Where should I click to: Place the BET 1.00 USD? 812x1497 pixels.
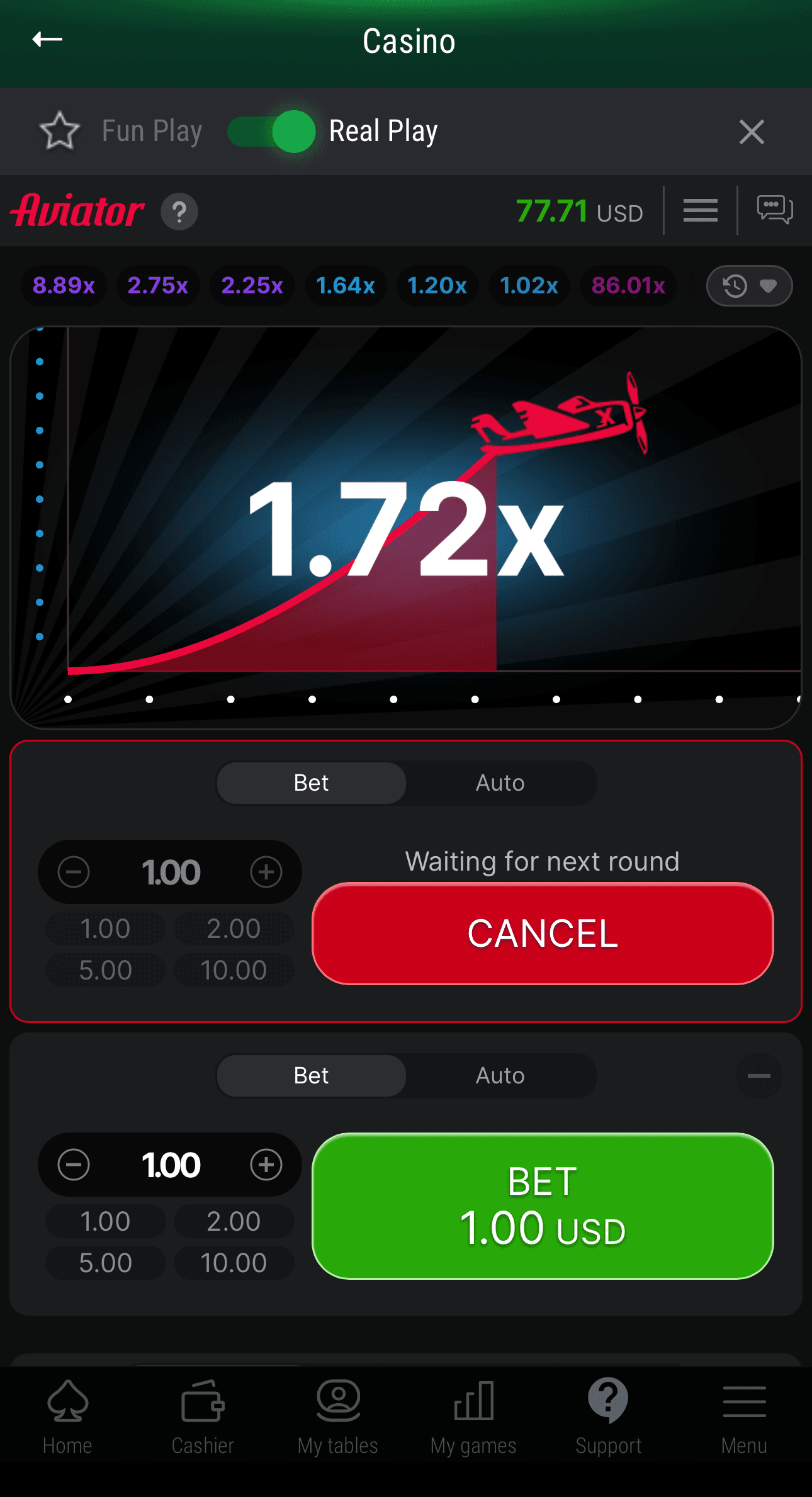coord(543,1206)
